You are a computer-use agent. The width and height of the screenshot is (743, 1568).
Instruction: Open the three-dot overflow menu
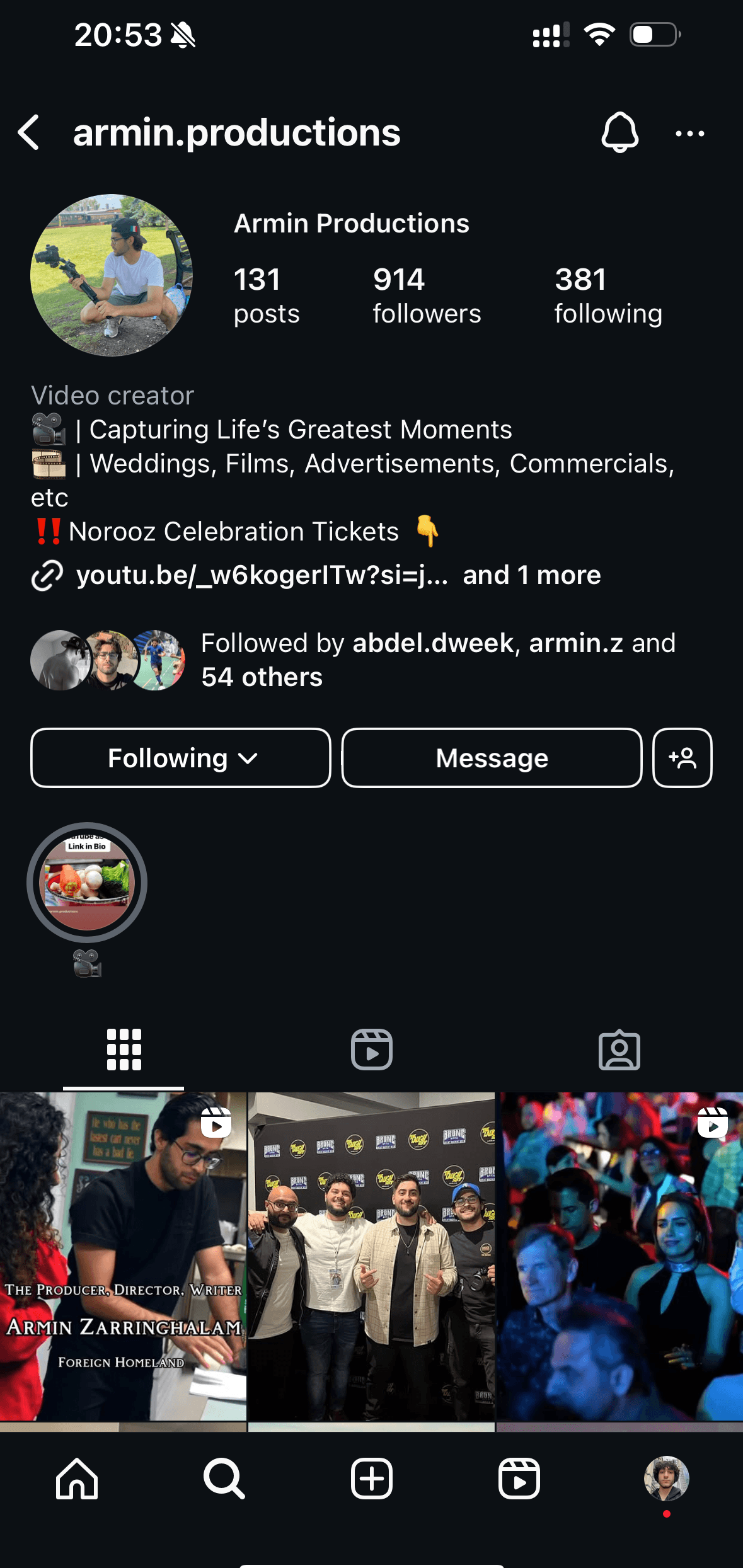click(x=689, y=134)
